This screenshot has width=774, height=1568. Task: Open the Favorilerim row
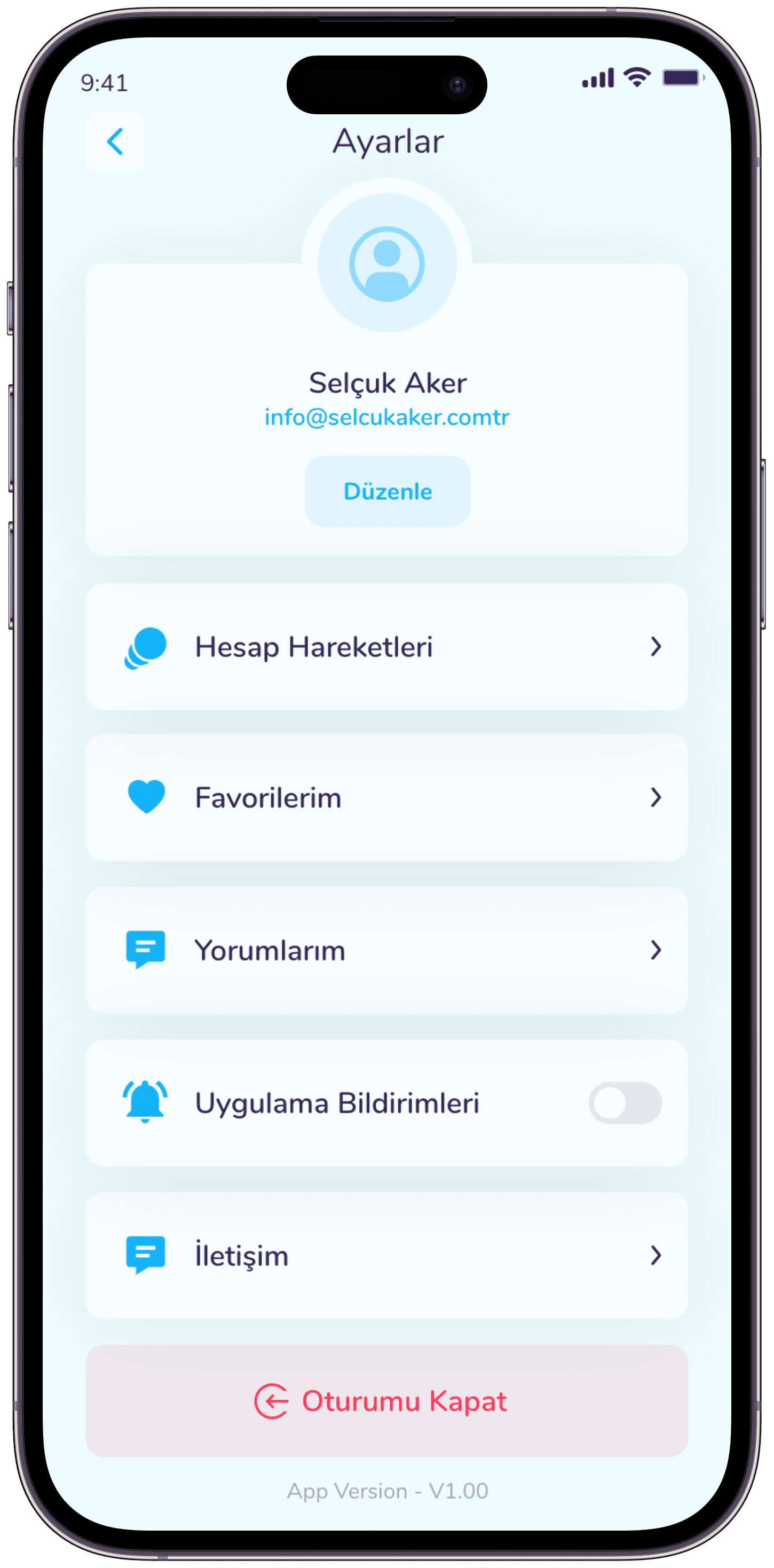387,797
